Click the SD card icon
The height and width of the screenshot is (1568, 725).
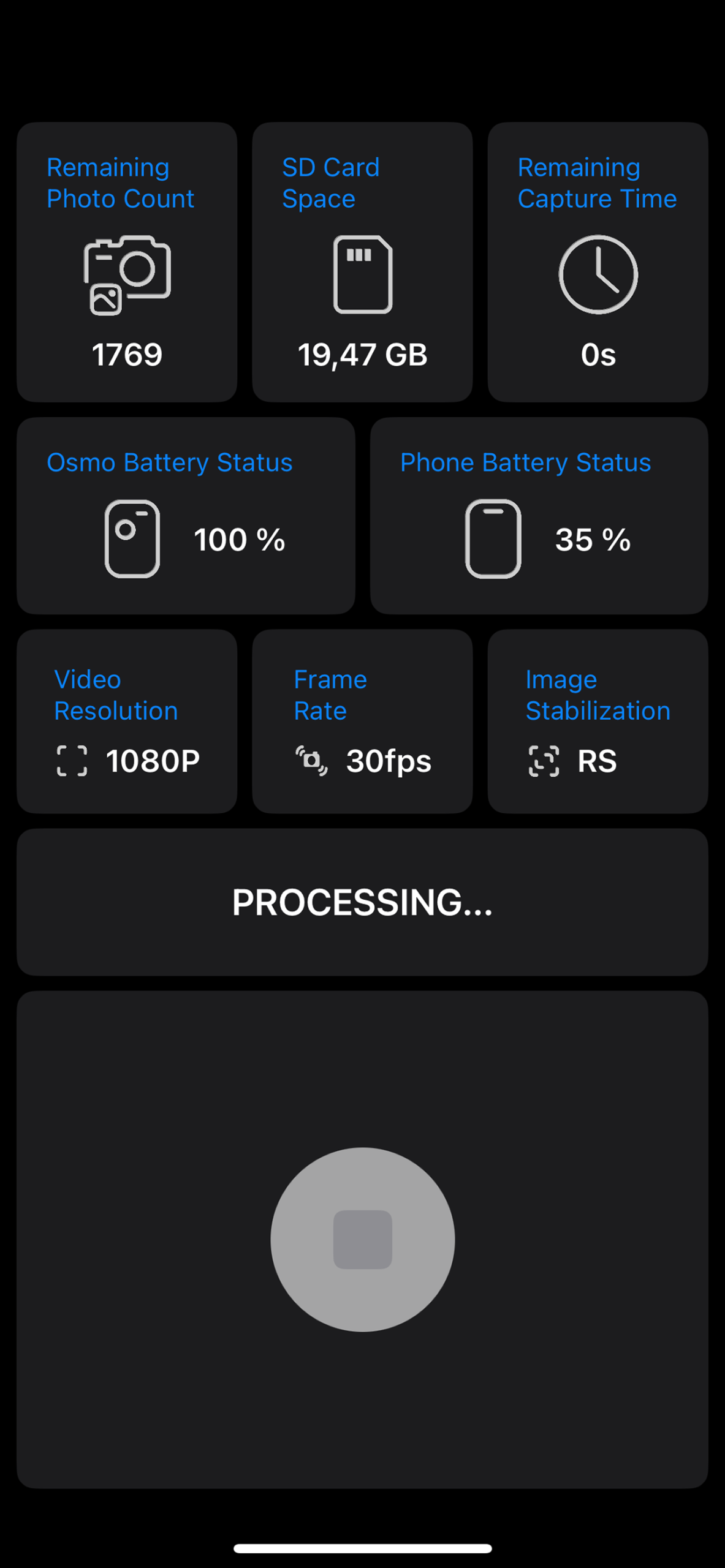362,274
